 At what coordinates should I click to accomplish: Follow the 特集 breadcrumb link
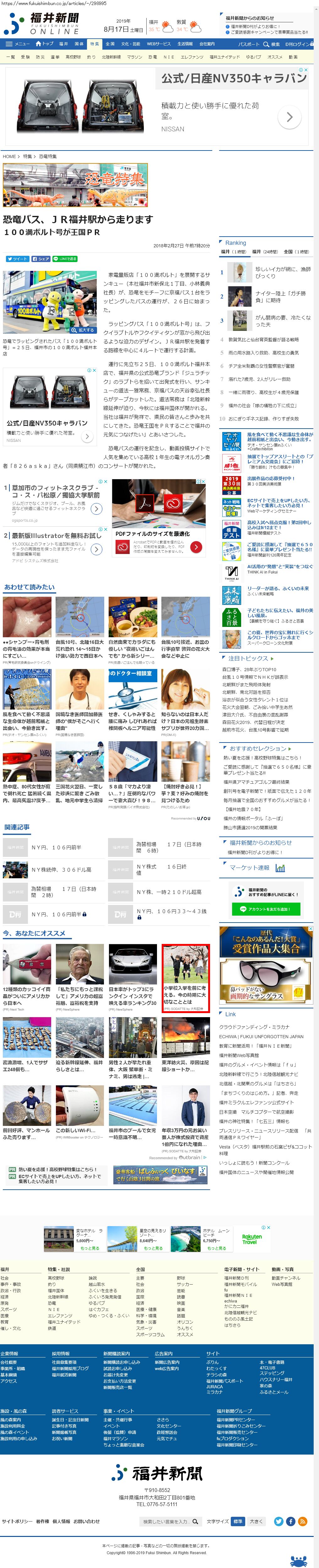click(x=27, y=156)
